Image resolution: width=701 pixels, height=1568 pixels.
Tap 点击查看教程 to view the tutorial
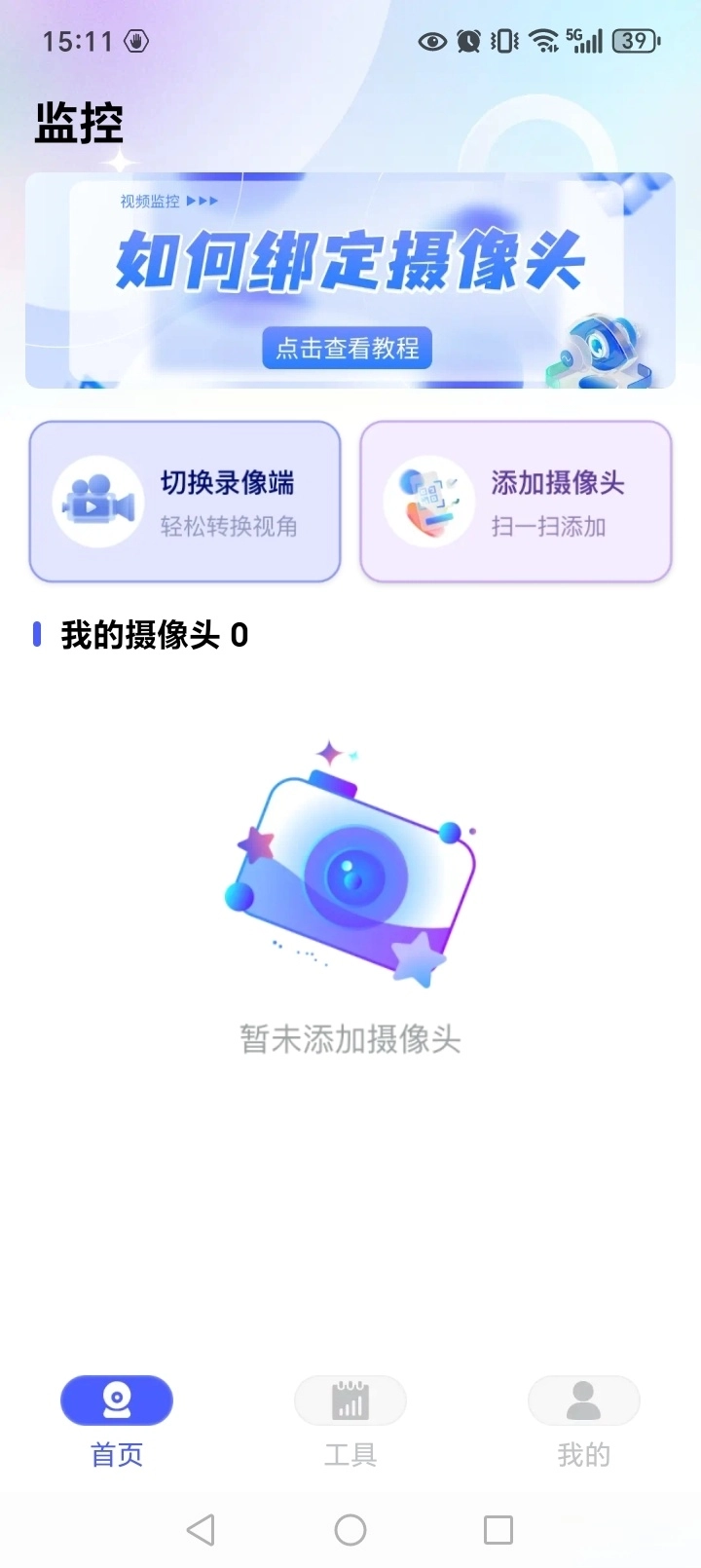pyautogui.click(x=347, y=349)
